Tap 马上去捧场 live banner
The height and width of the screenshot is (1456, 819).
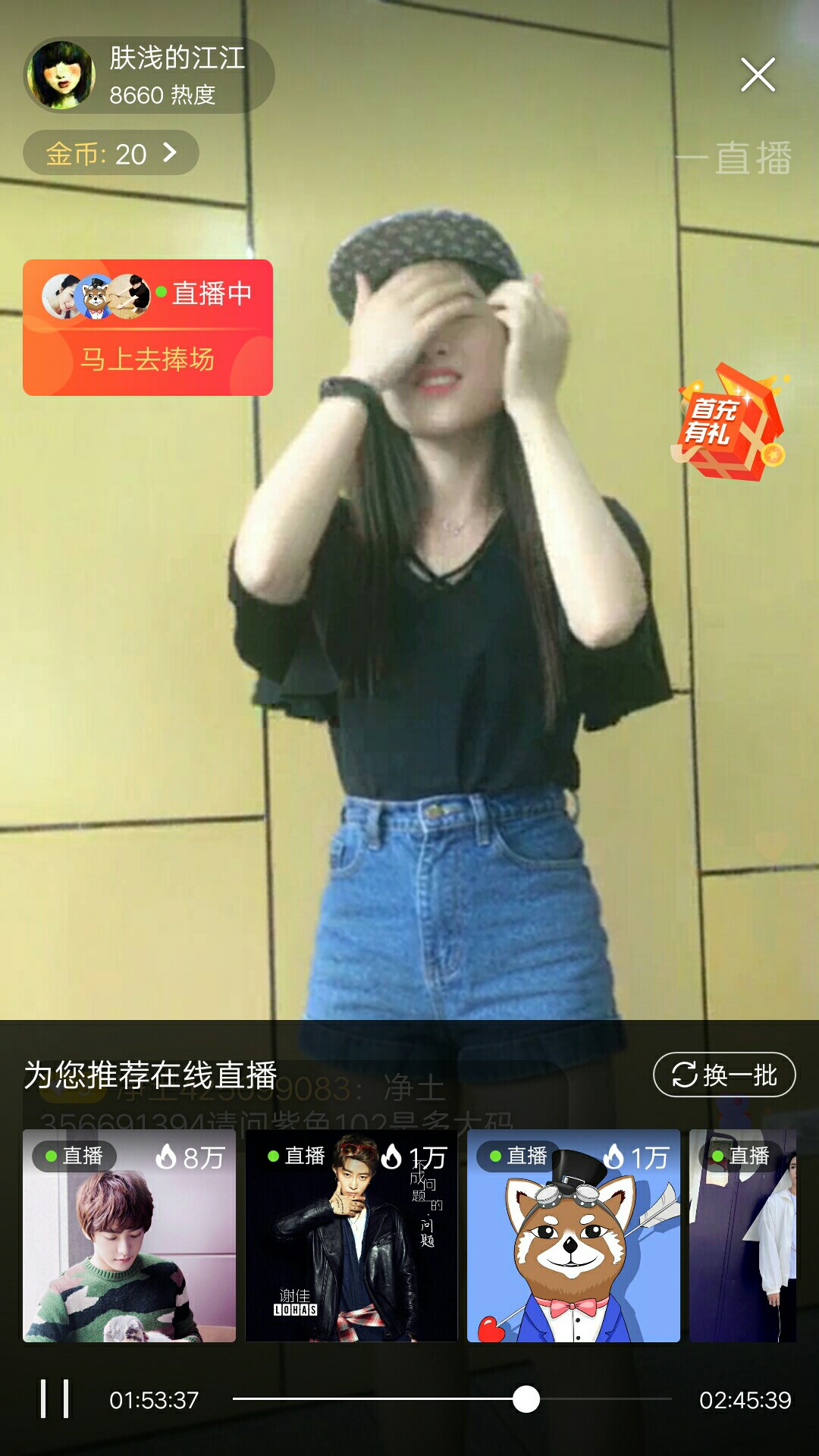click(148, 328)
